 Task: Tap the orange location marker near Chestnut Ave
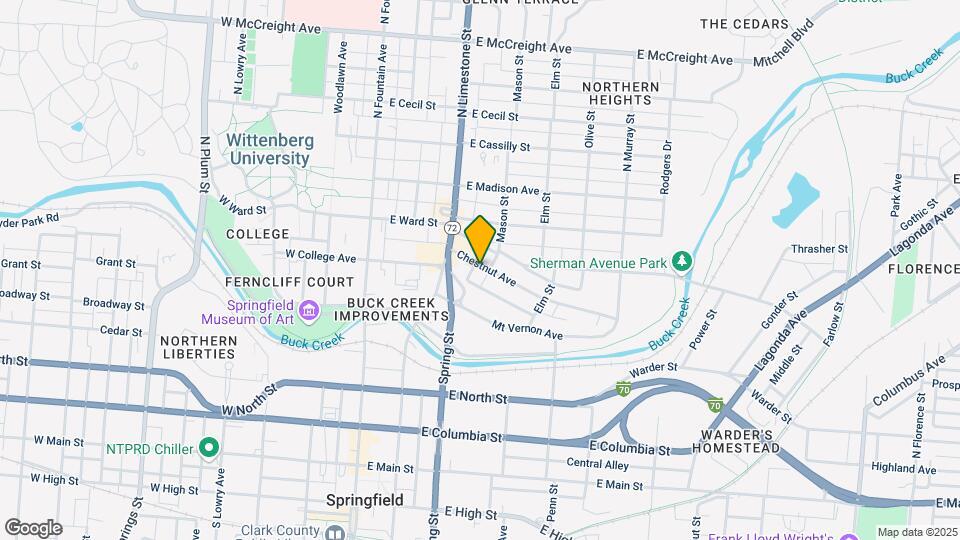coord(480,238)
